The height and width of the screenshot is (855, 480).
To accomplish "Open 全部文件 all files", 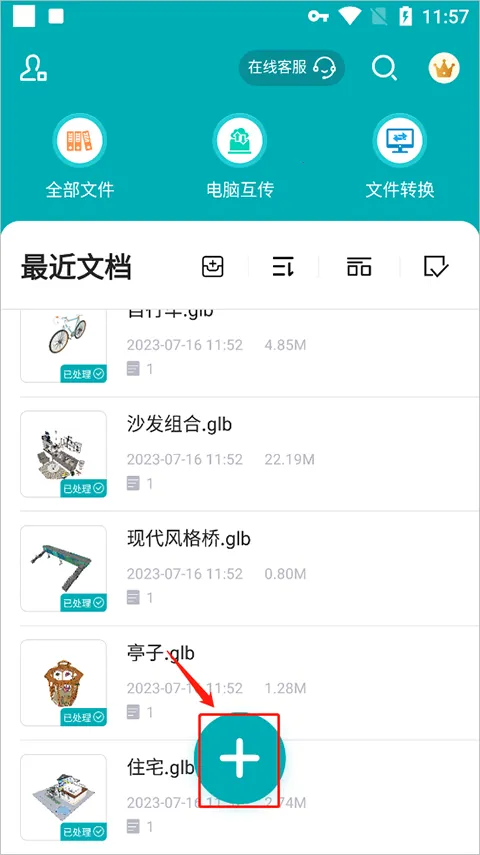I will [80, 157].
